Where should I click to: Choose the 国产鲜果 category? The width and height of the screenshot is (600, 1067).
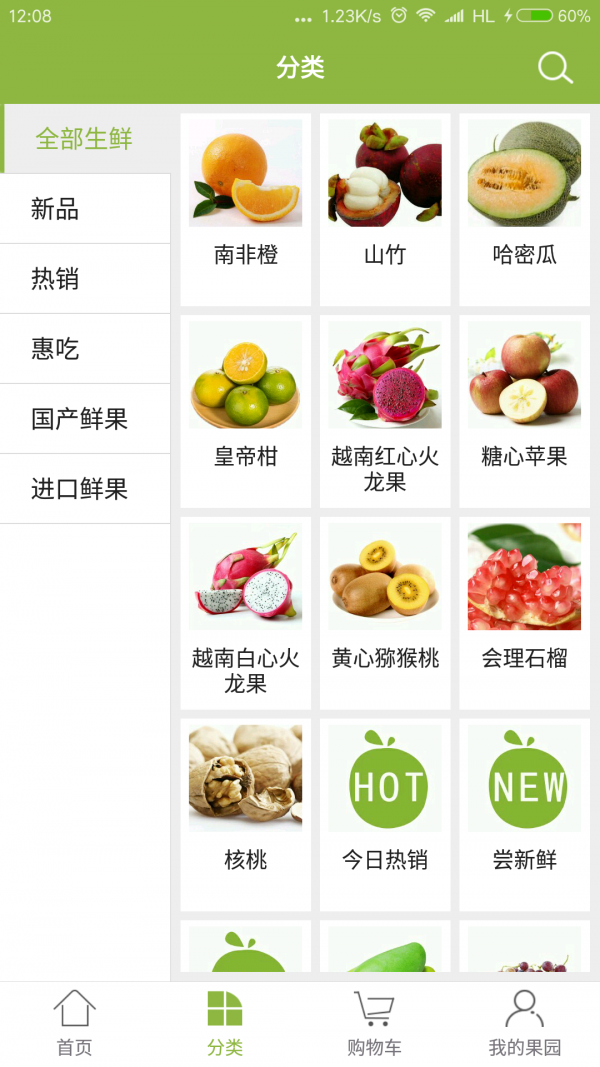click(x=85, y=419)
